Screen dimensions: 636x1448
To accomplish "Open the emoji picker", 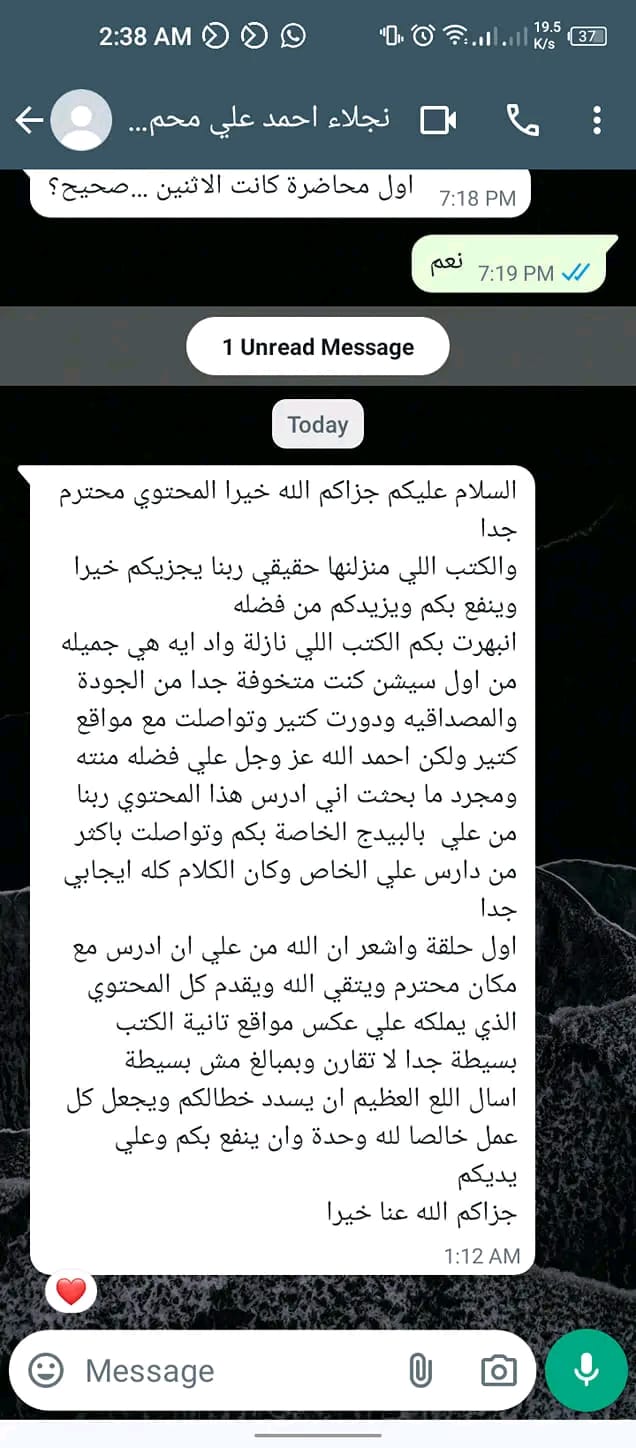I will coord(46,1370).
